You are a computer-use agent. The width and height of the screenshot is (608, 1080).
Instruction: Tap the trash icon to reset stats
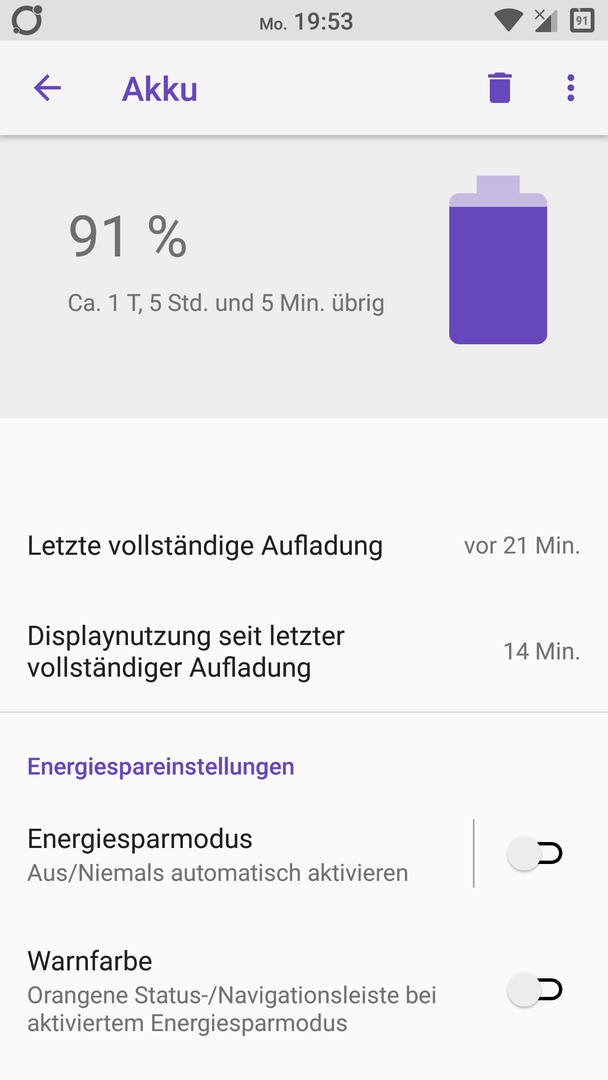(500, 88)
